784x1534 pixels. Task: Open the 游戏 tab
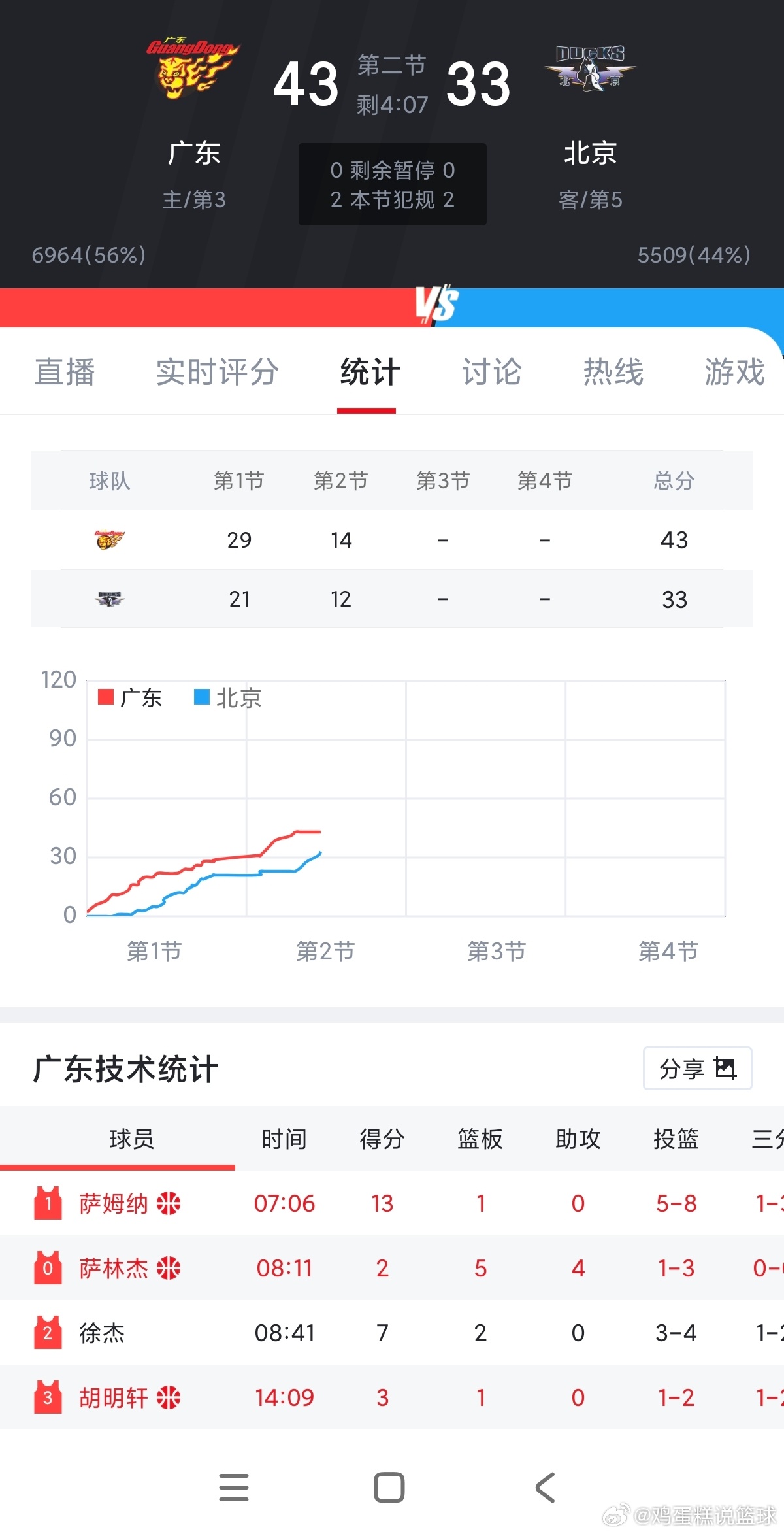(735, 373)
